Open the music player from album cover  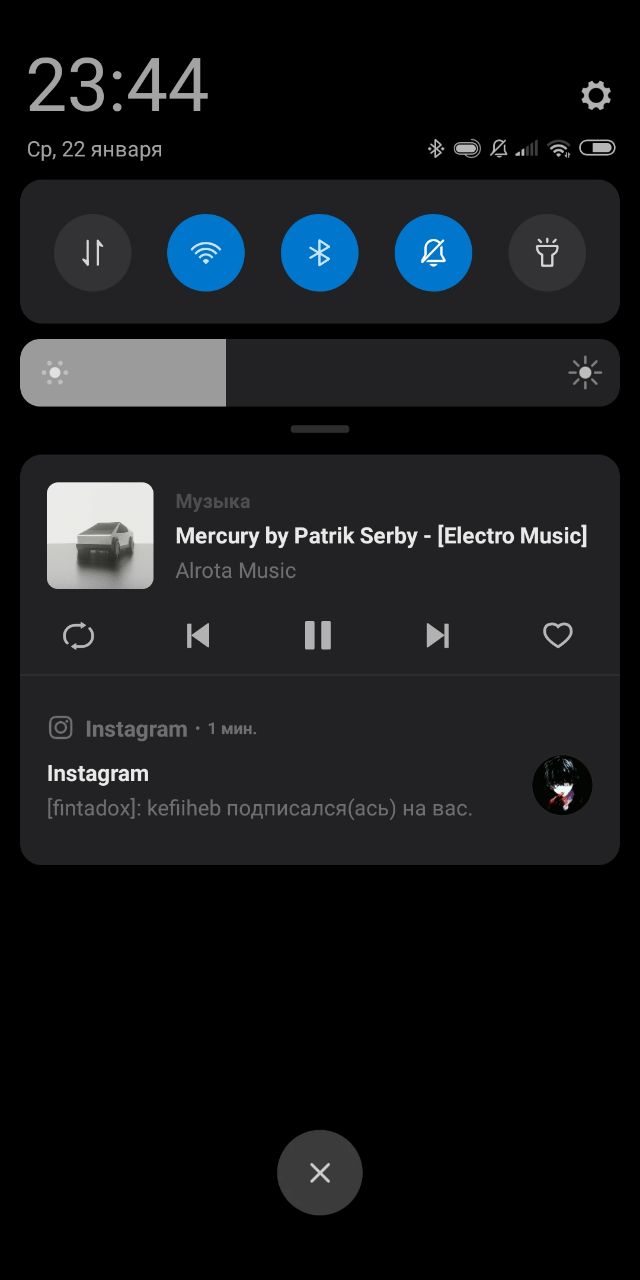click(x=100, y=536)
